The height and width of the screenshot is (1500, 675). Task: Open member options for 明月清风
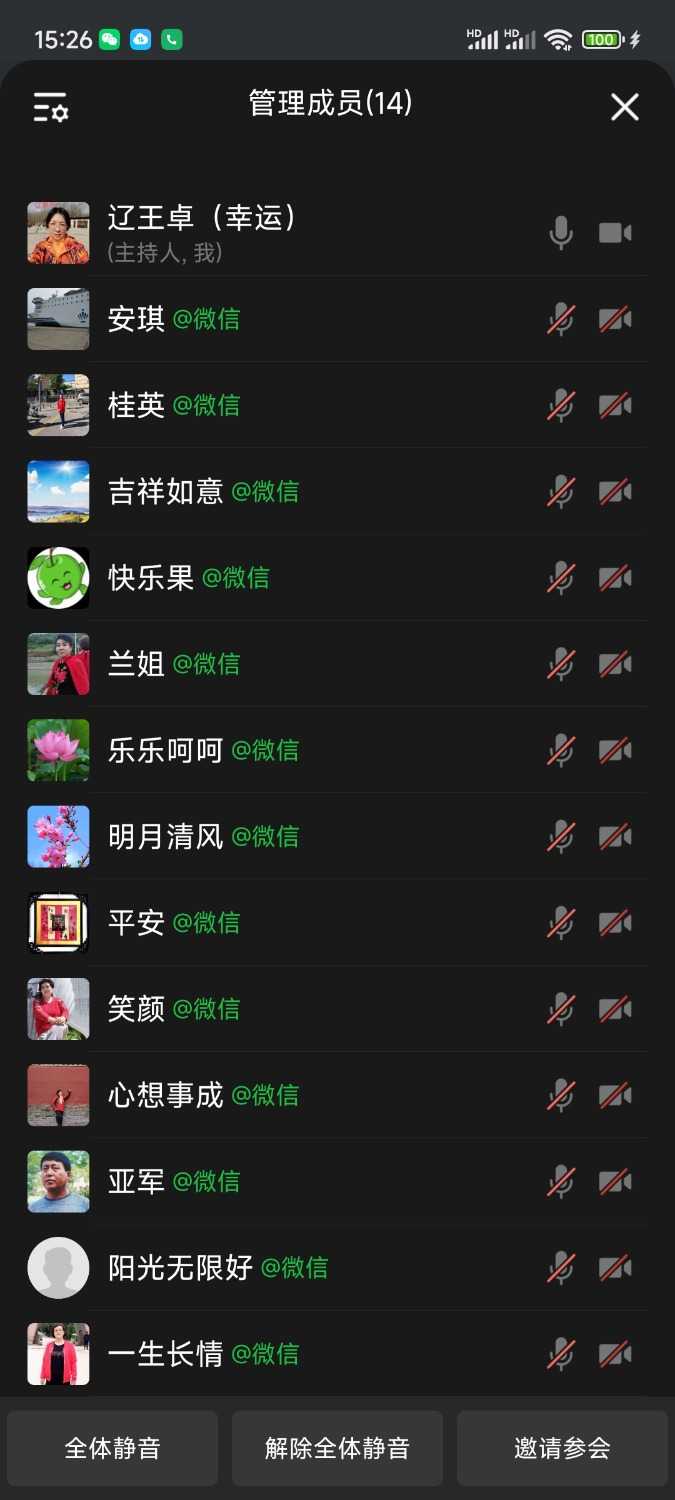[x=165, y=836]
